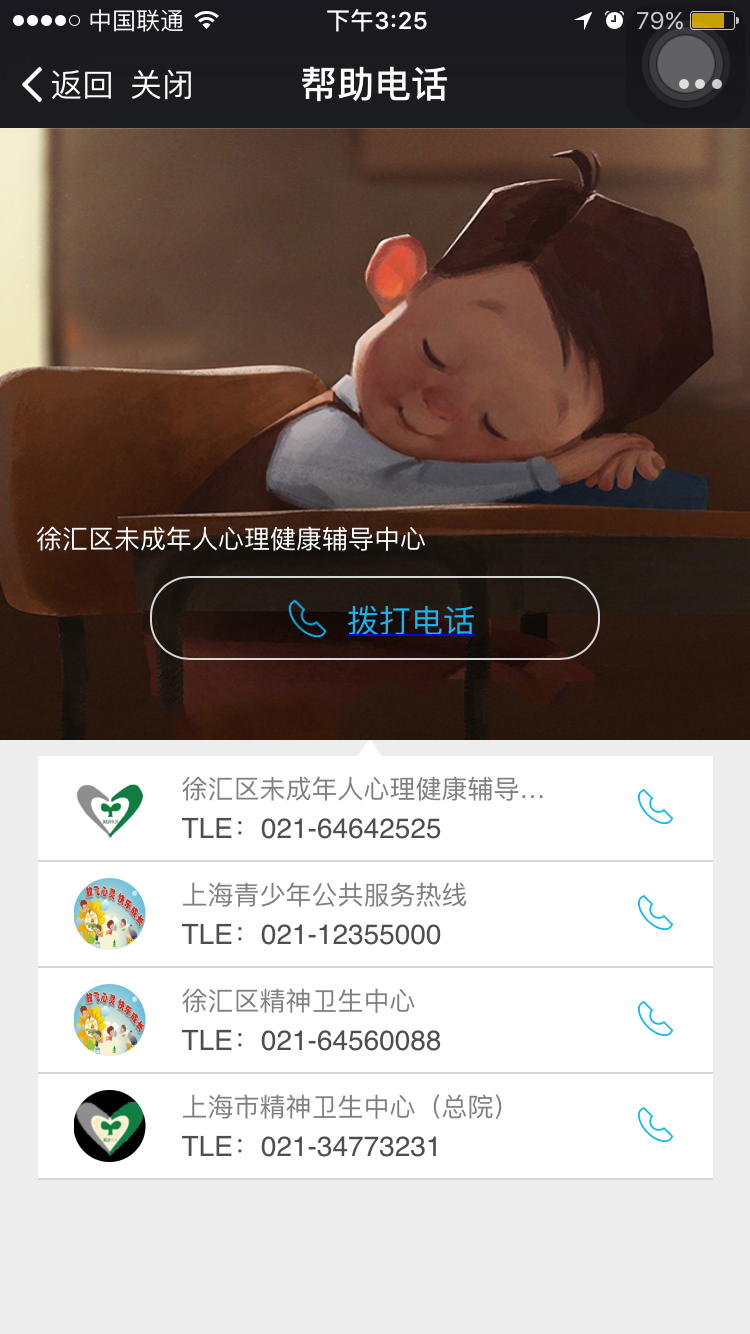Select 徐汇区未成年人心理健康辅导 row
750x1334 pixels.
coord(362,809)
